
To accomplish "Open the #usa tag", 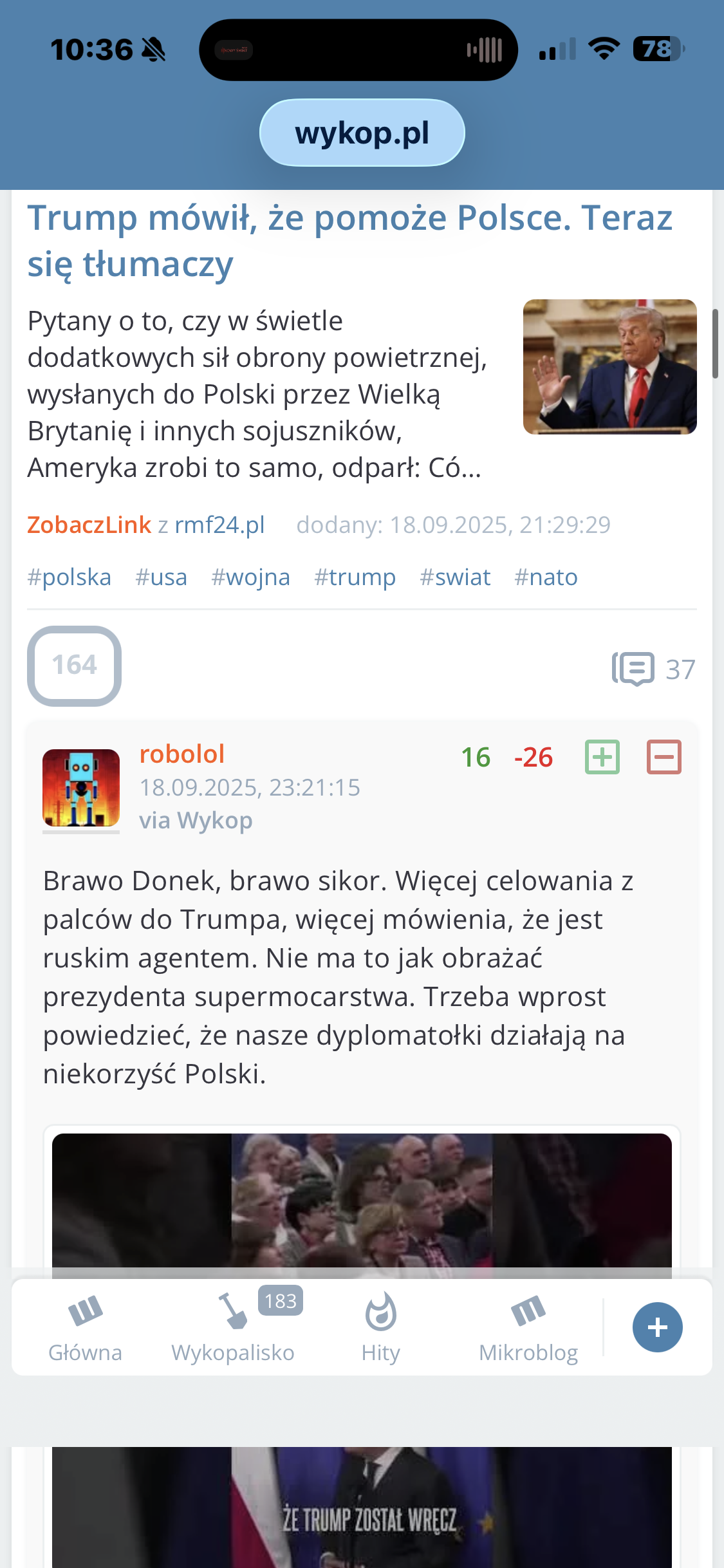I will pos(161,577).
